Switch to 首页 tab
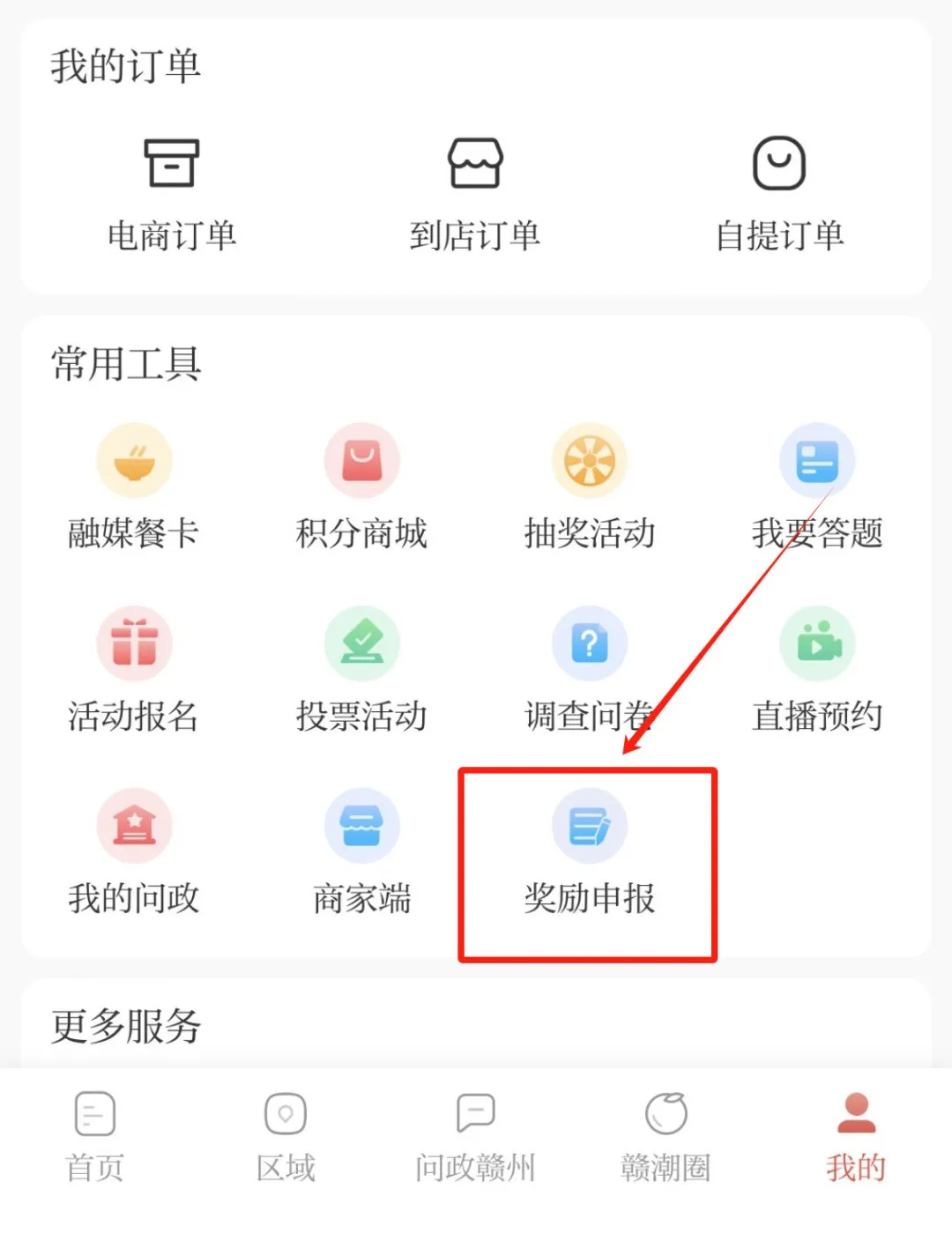Viewport: 952px width, 1241px height. (x=95, y=1137)
